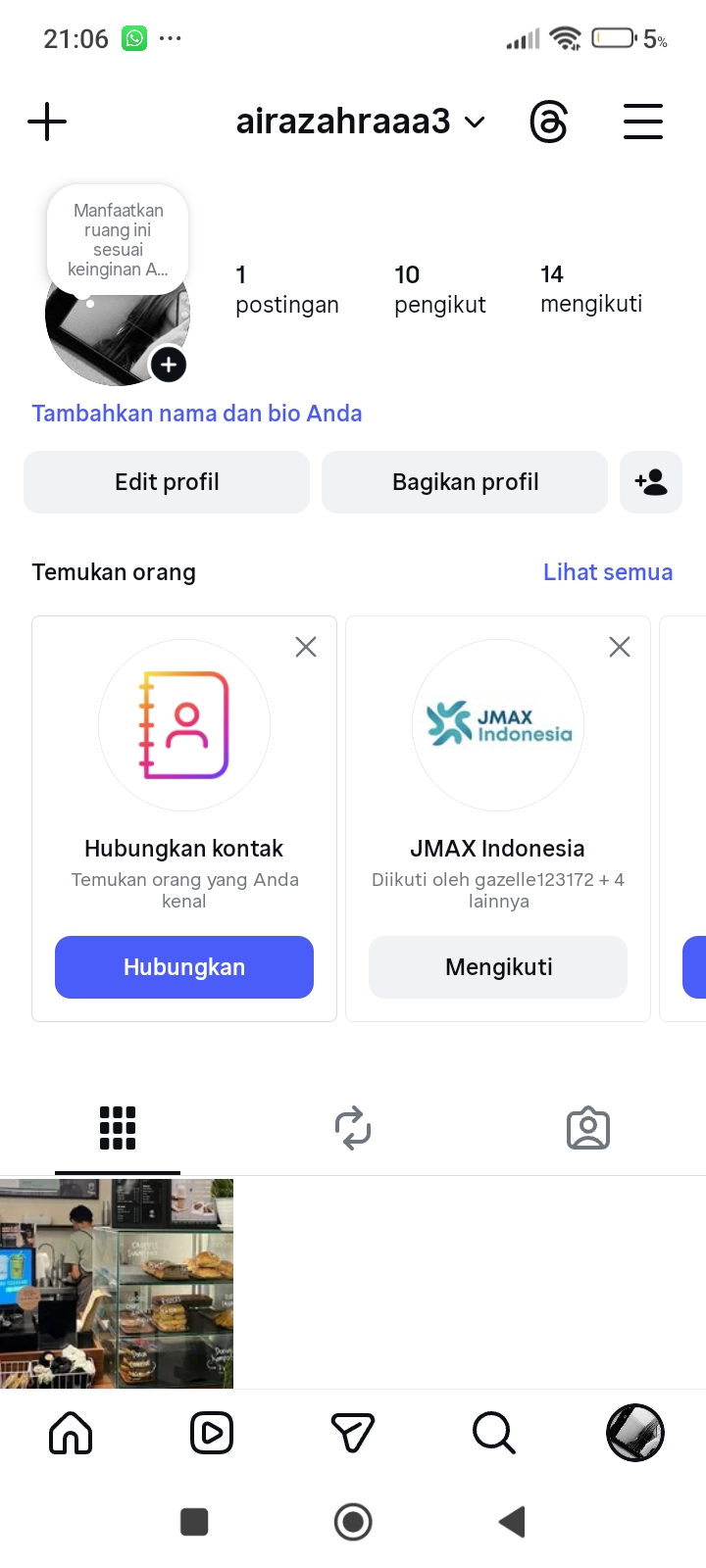Tap the plus icon to create a post
Viewport: 706px width, 1568px height.
[47, 122]
